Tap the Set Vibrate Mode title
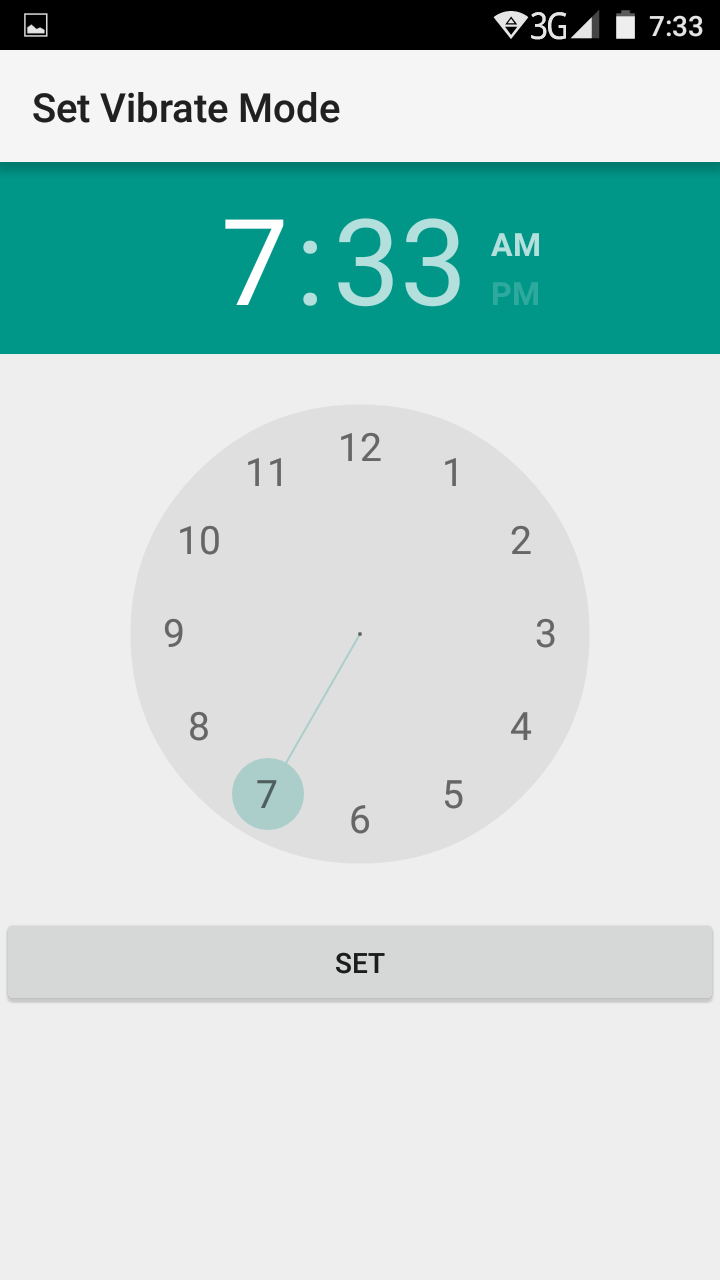This screenshot has height=1280, width=720. coord(185,107)
